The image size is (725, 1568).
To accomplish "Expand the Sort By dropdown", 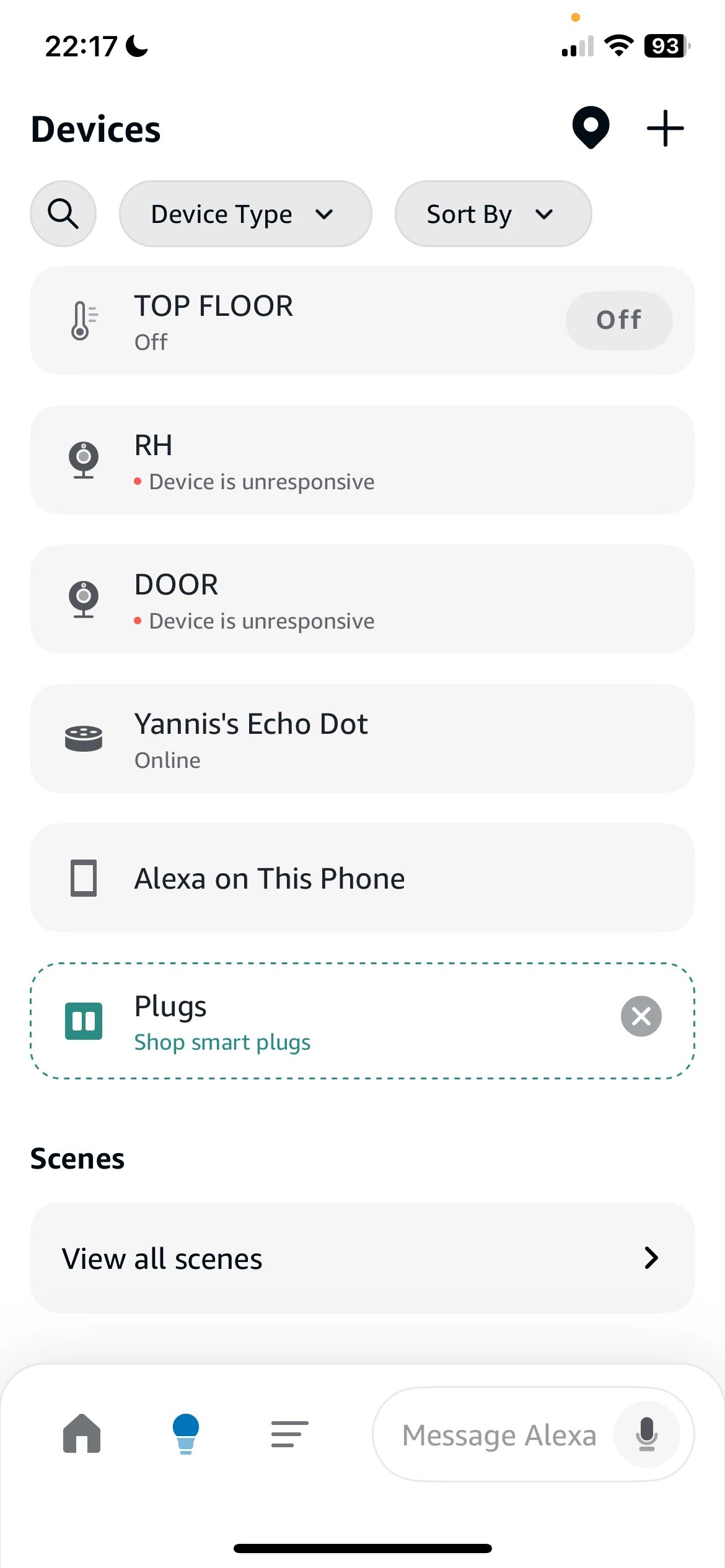I will 493,214.
